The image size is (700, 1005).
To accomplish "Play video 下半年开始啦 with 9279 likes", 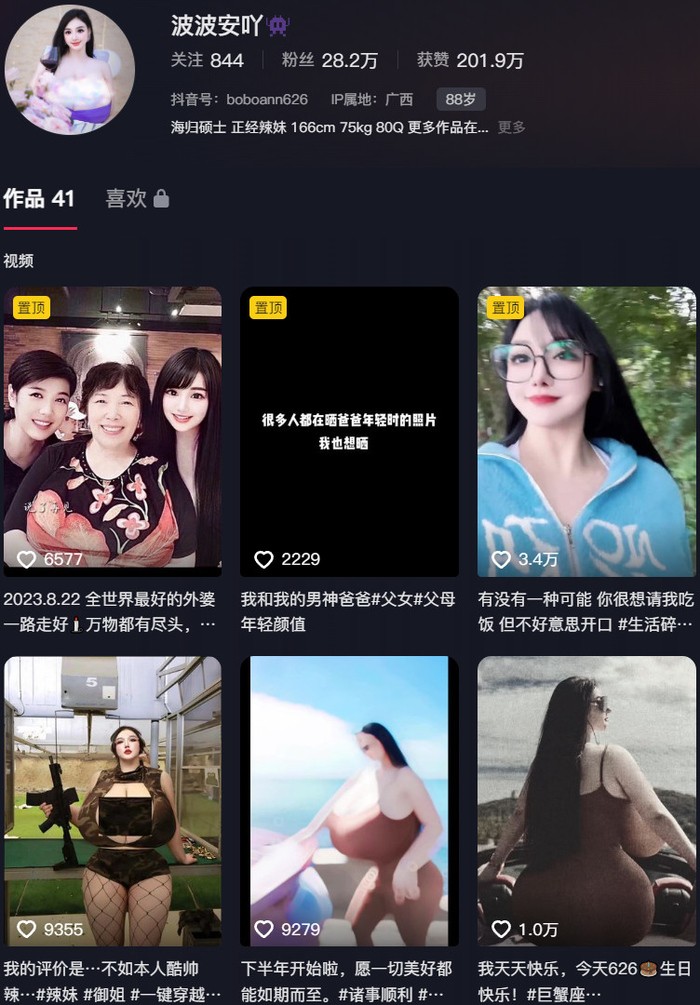I will [349, 801].
